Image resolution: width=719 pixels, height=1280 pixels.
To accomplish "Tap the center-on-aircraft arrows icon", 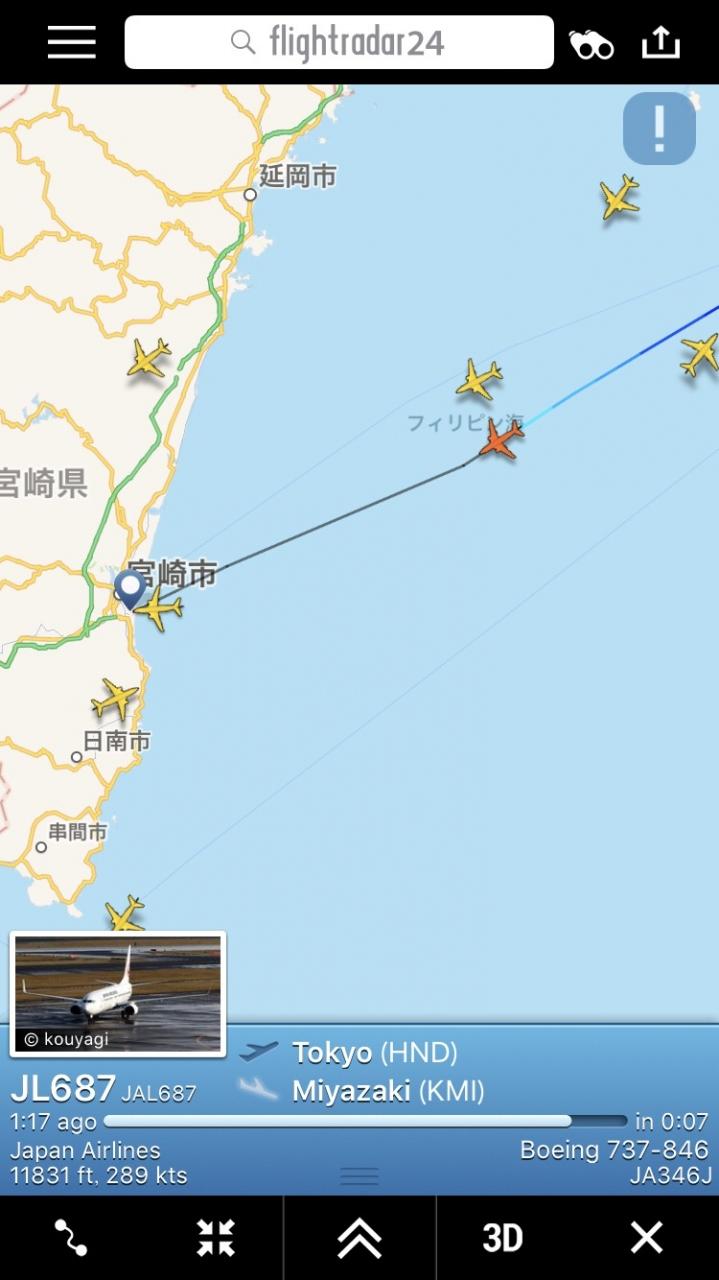I will pos(215,1238).
